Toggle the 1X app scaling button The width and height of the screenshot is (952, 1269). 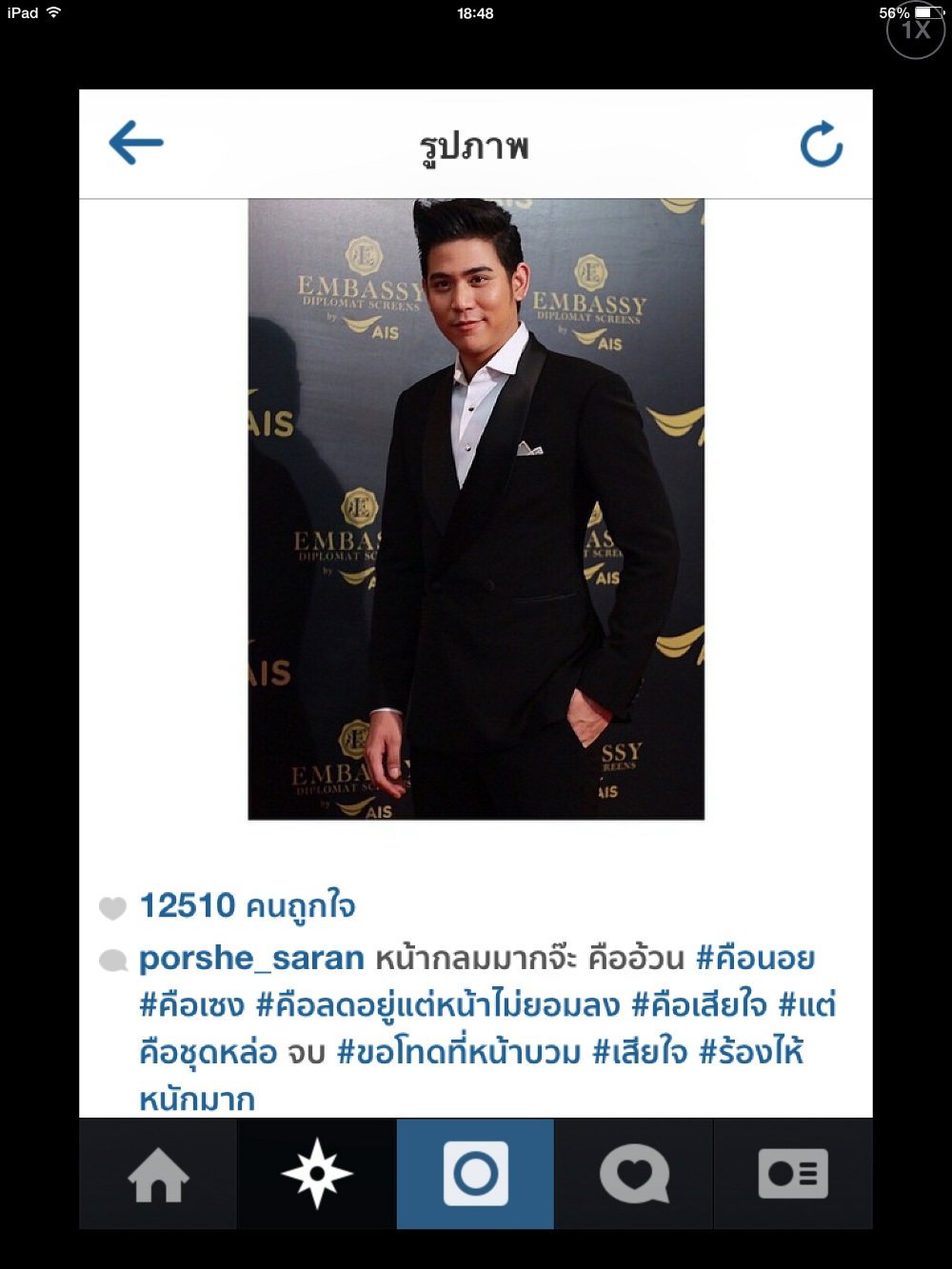(915, 30)
